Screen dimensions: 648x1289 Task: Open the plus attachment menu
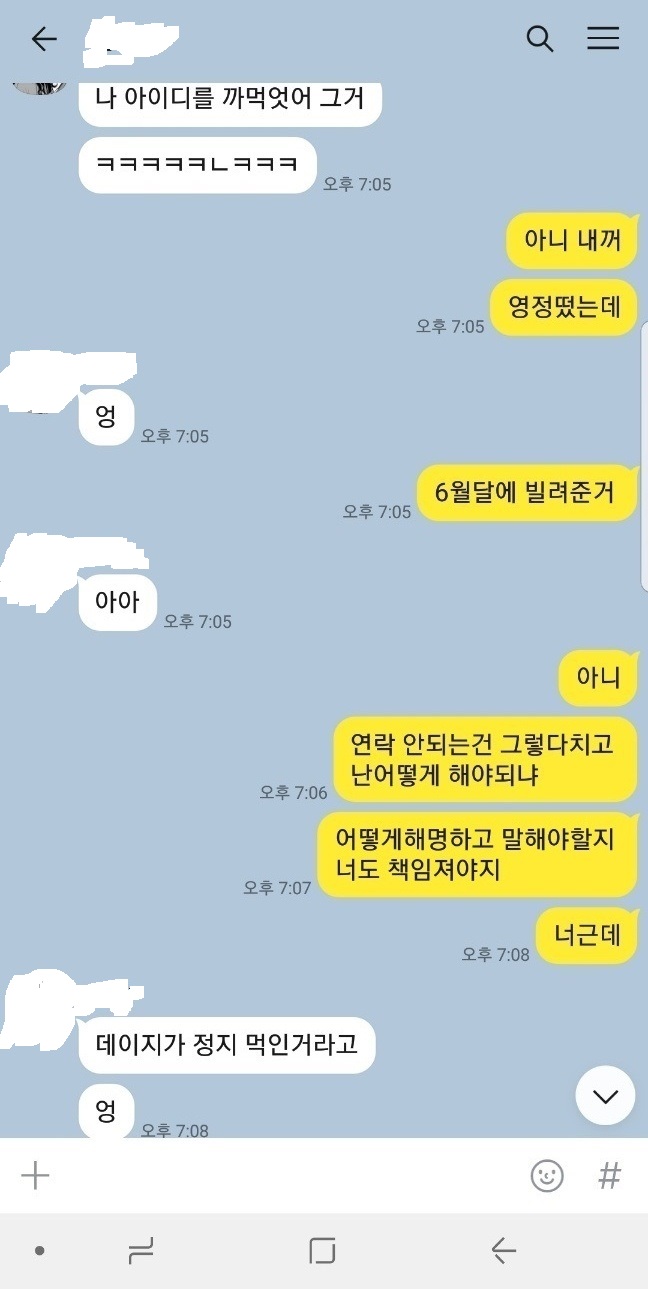(35, 1175)
